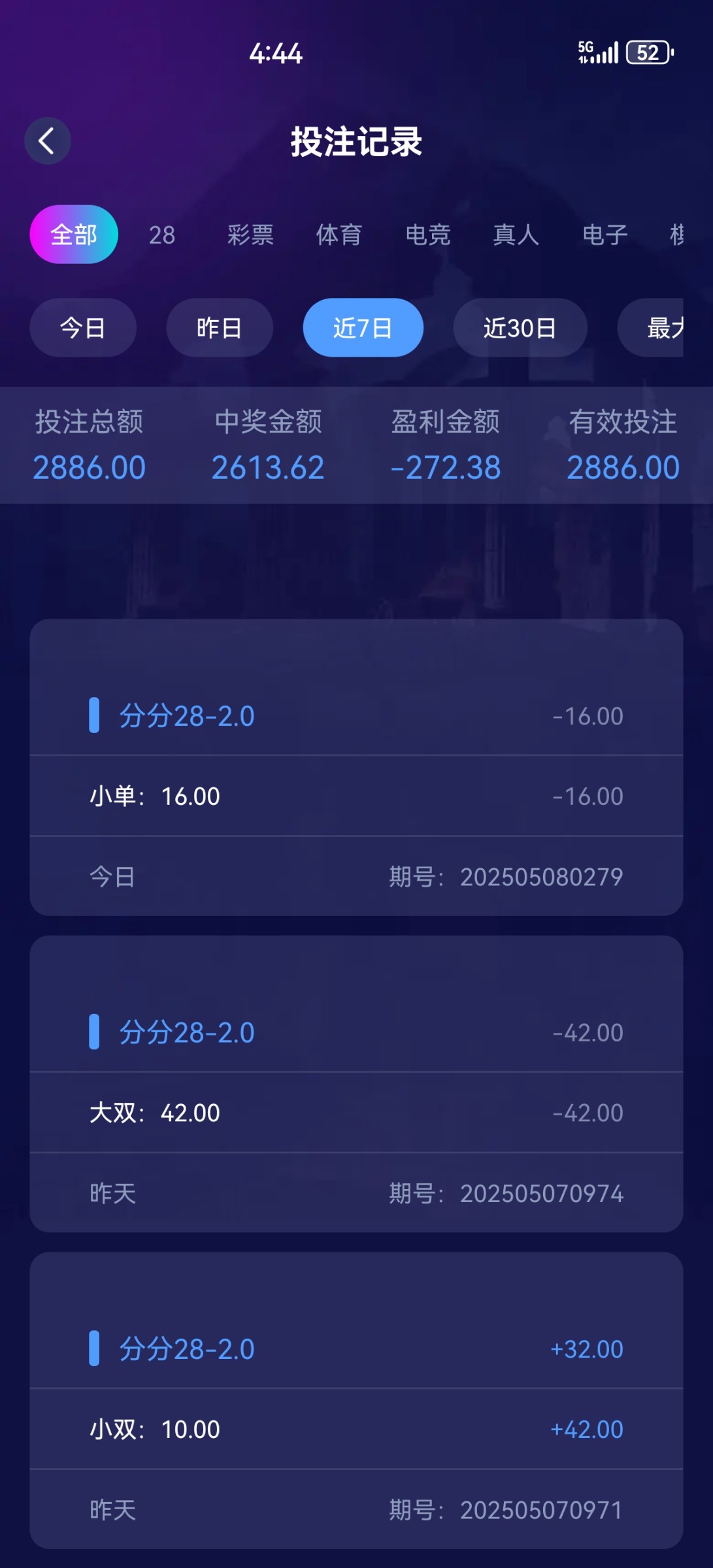
Task: Enable the 近30日 filter
Action: point(520,327)
